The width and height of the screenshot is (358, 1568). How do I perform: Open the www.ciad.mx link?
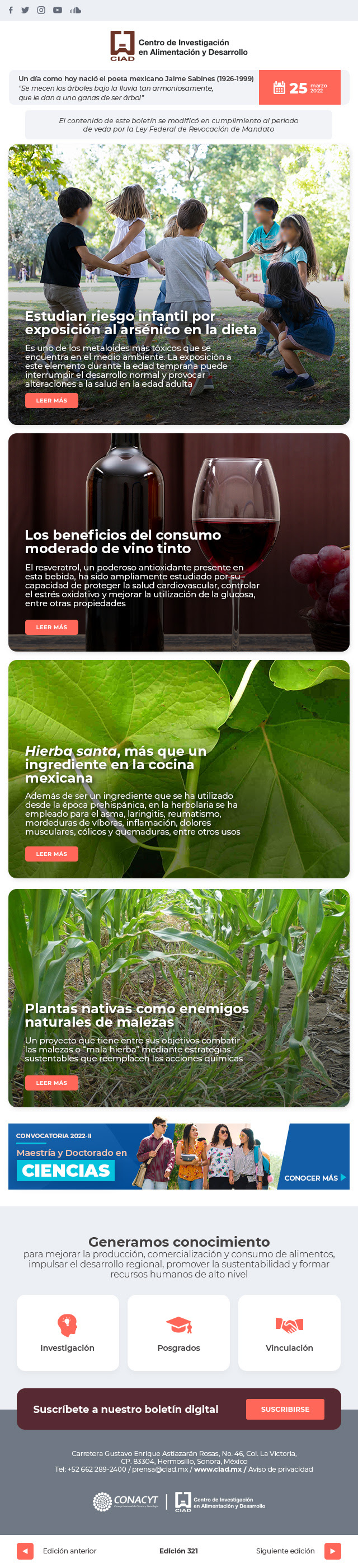(218, 1469)
